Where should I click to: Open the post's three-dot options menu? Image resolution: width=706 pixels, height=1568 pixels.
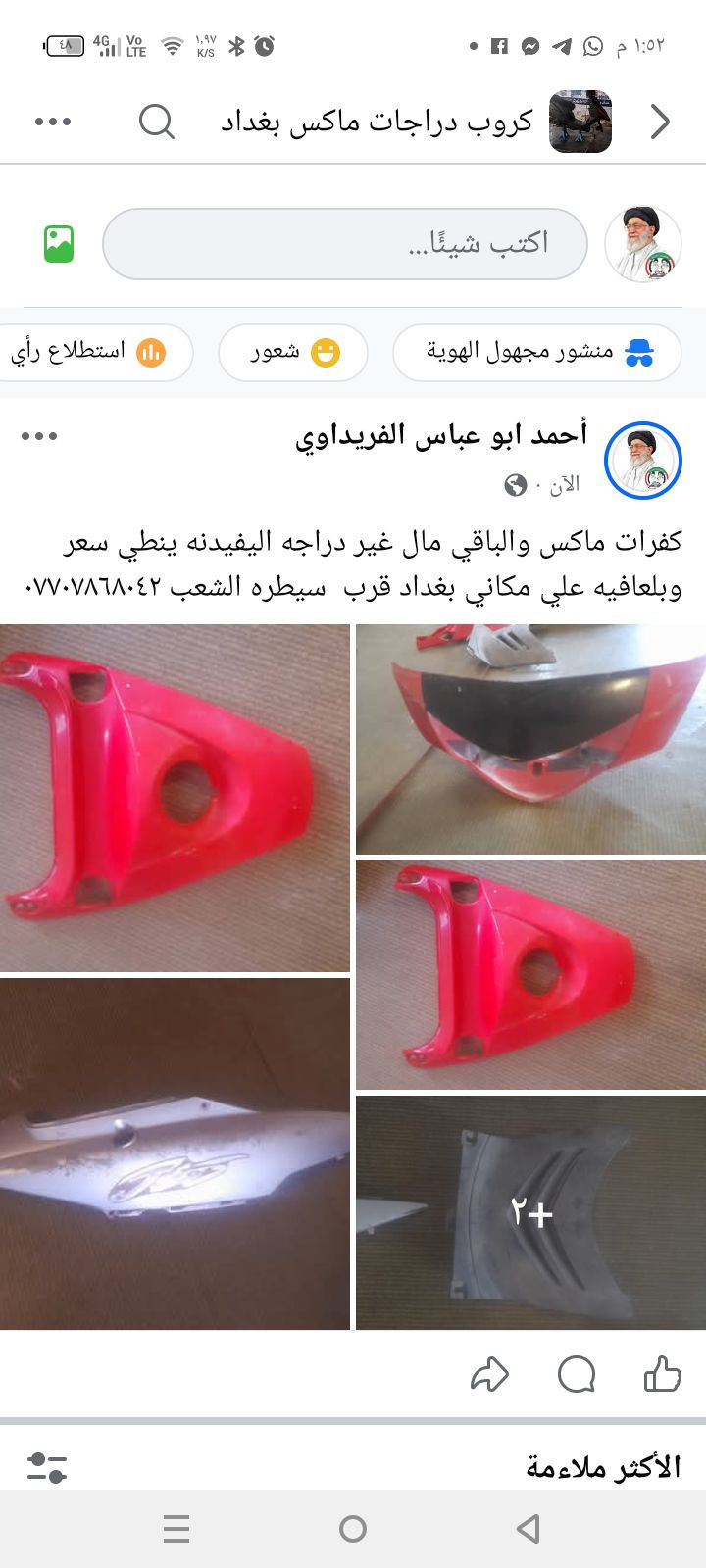(39, 436)
